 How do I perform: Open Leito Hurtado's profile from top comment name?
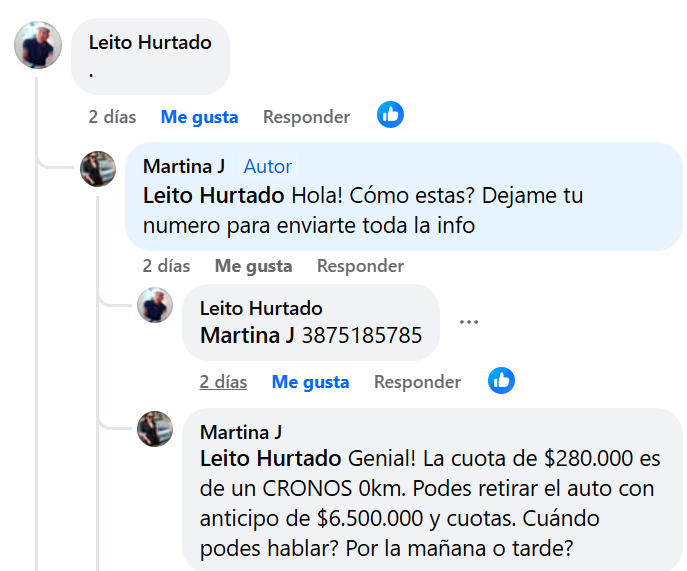pos(150,42)
